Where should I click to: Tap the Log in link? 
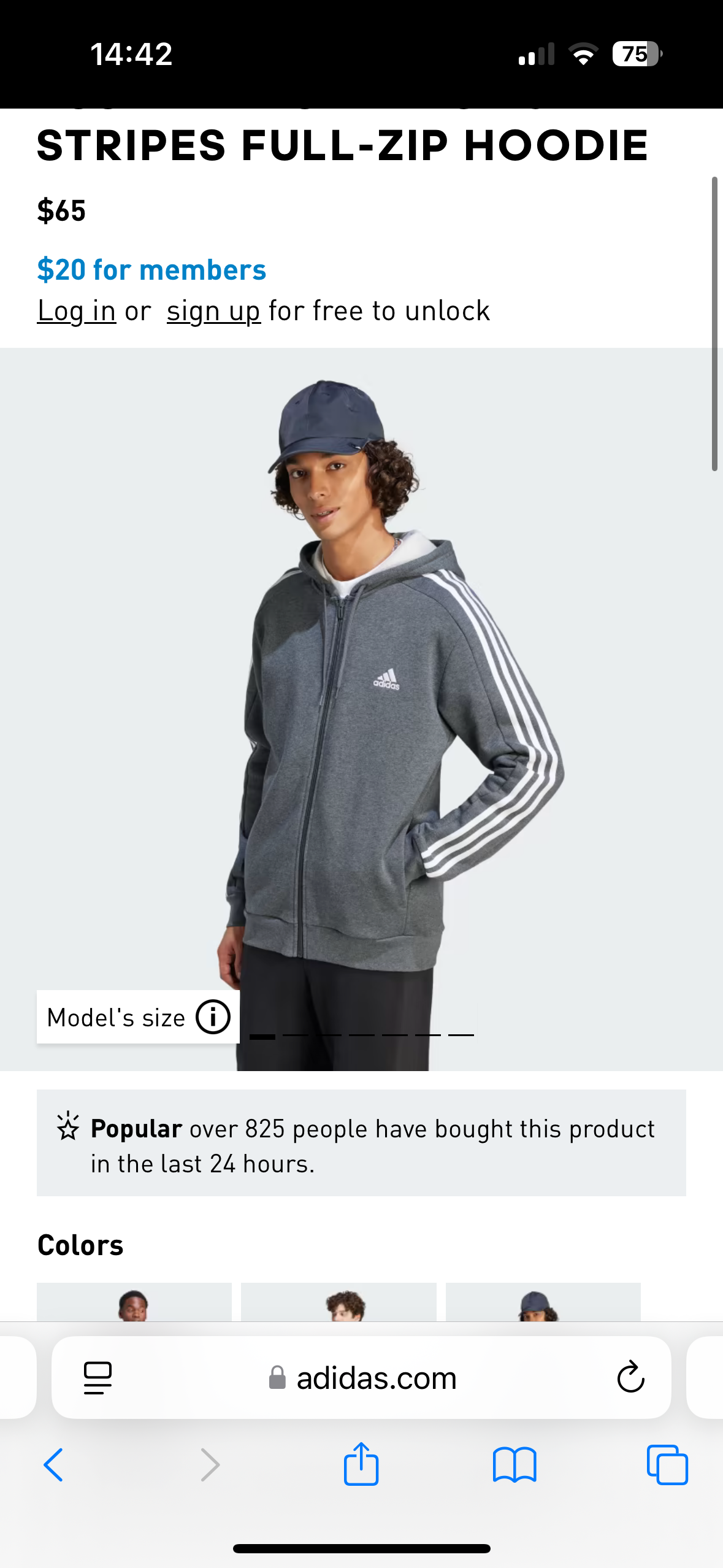point(77,311)
